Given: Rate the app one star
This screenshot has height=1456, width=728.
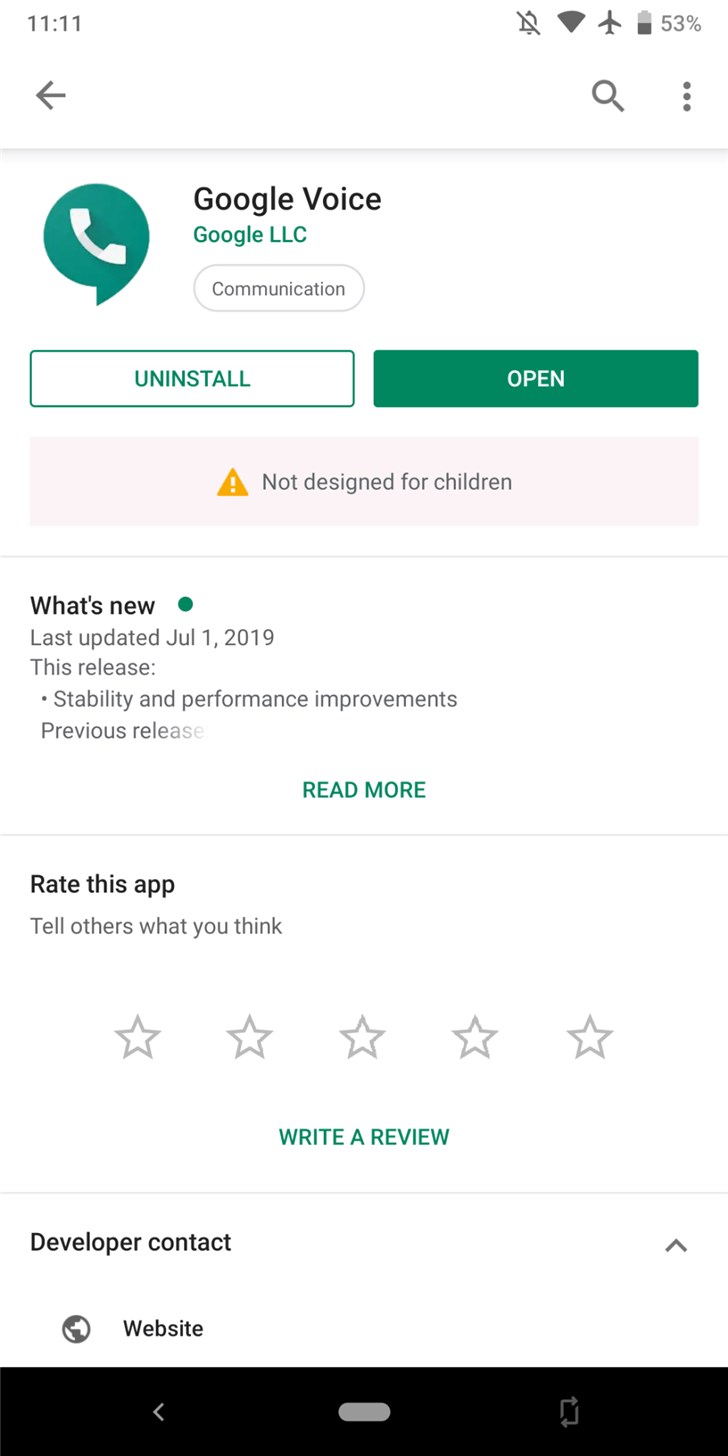Looking at the screenshot, I should click(138, 1037).
